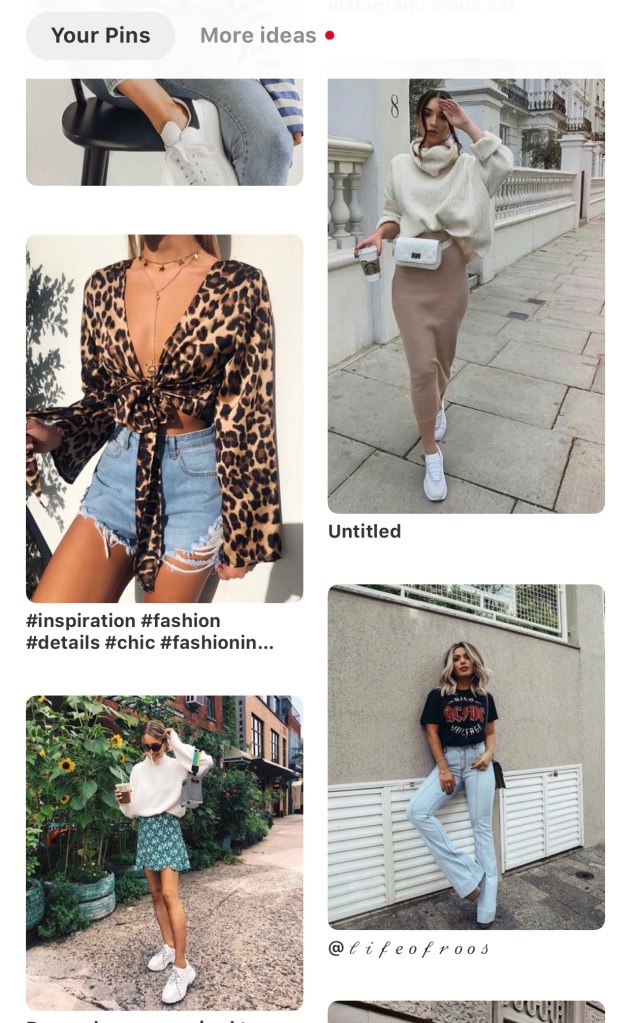
Task: Open the white sneakers and jeans pin
Action: (164, 132)
